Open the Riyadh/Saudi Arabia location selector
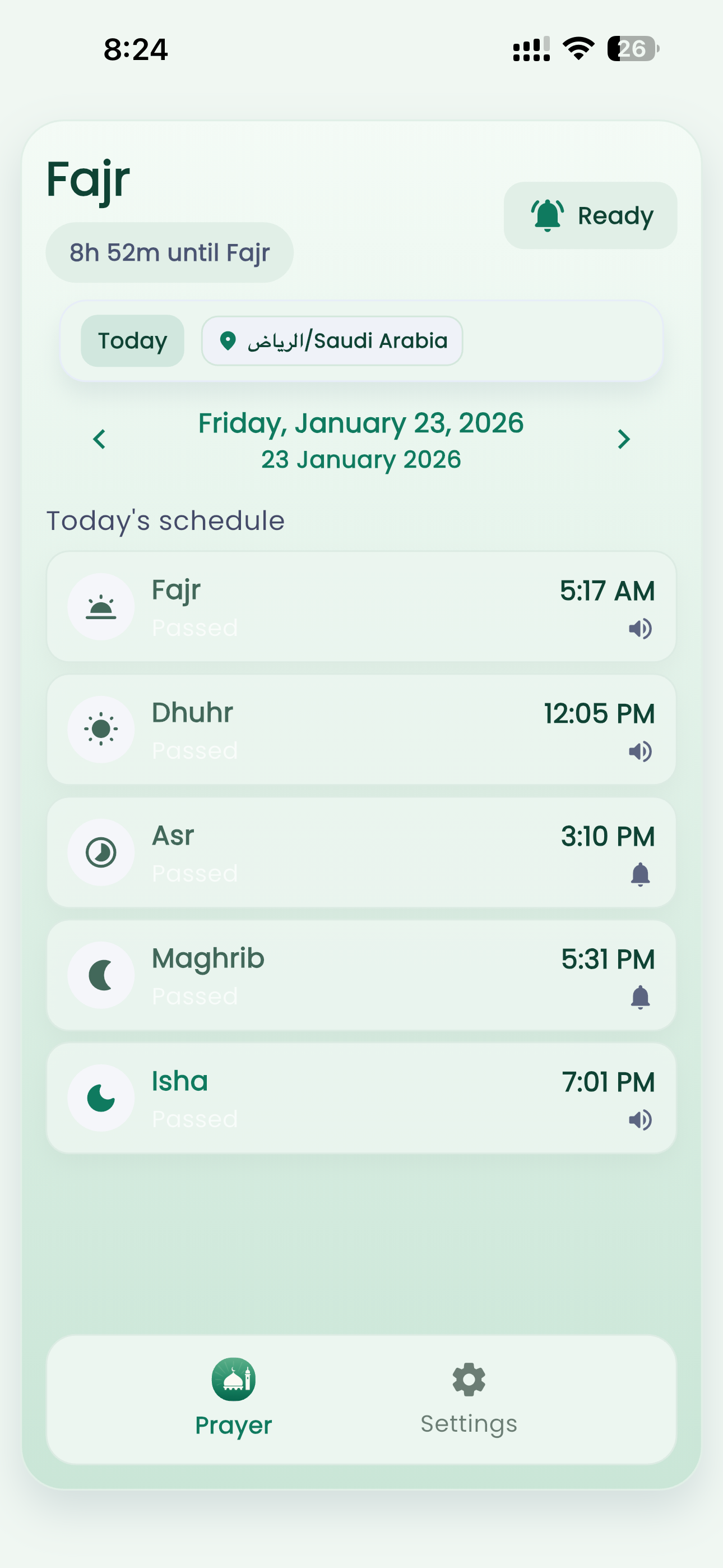This screenshot has width=723, height=1568. pyautogui.click(x=332, y=341)
